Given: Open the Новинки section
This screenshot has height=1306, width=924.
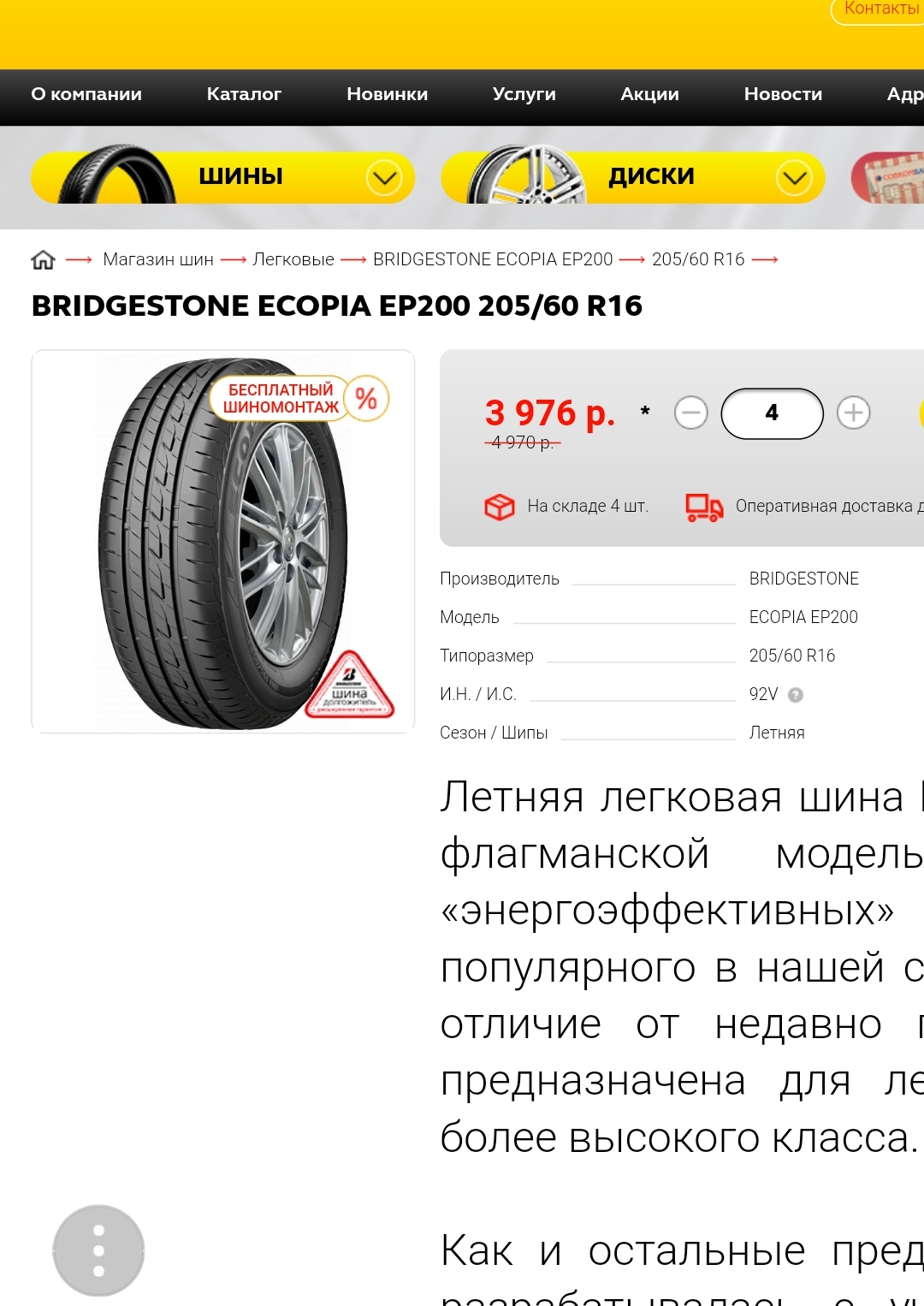Looking at the screenshot, I should (387, 94).
